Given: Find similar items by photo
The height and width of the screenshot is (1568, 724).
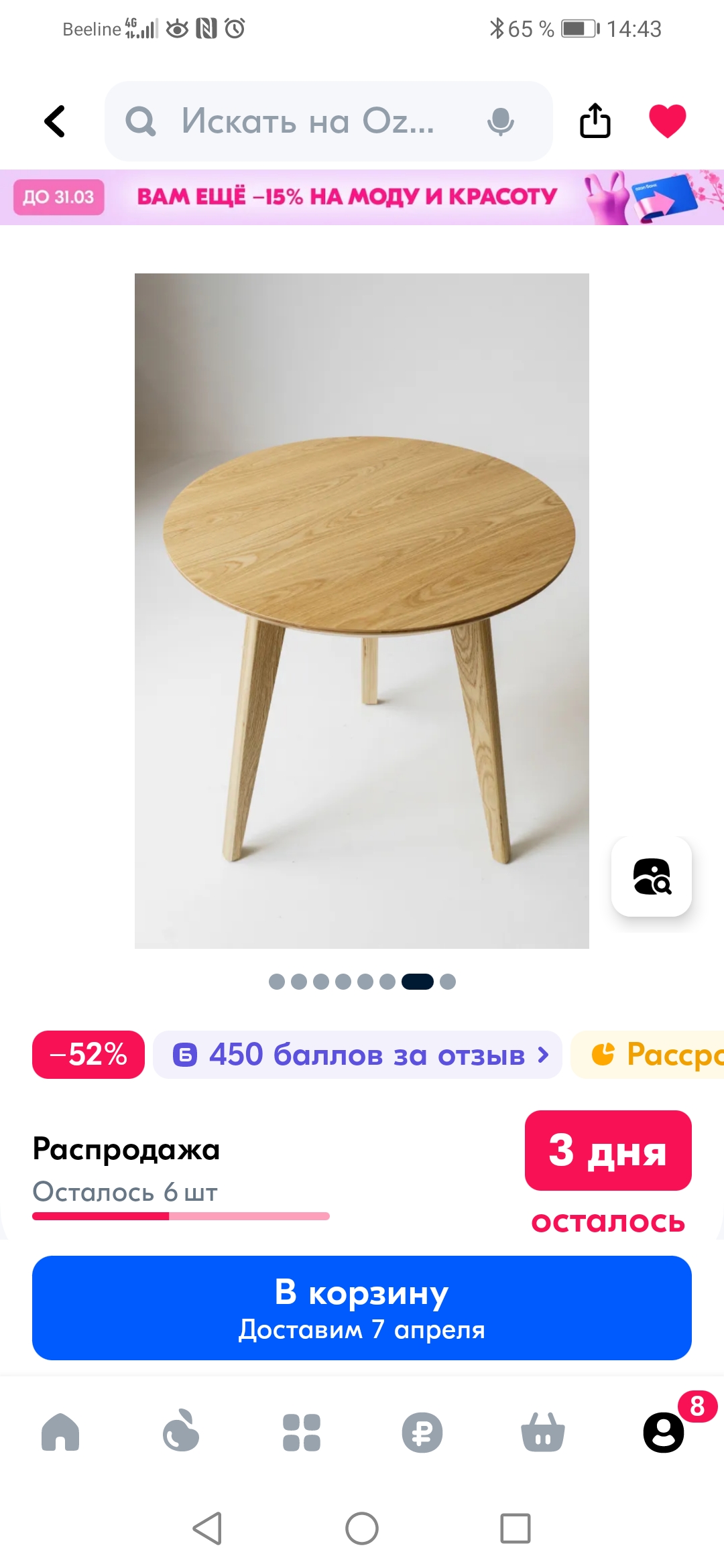Looking at the screenshot, I should [x=651, y=876].
